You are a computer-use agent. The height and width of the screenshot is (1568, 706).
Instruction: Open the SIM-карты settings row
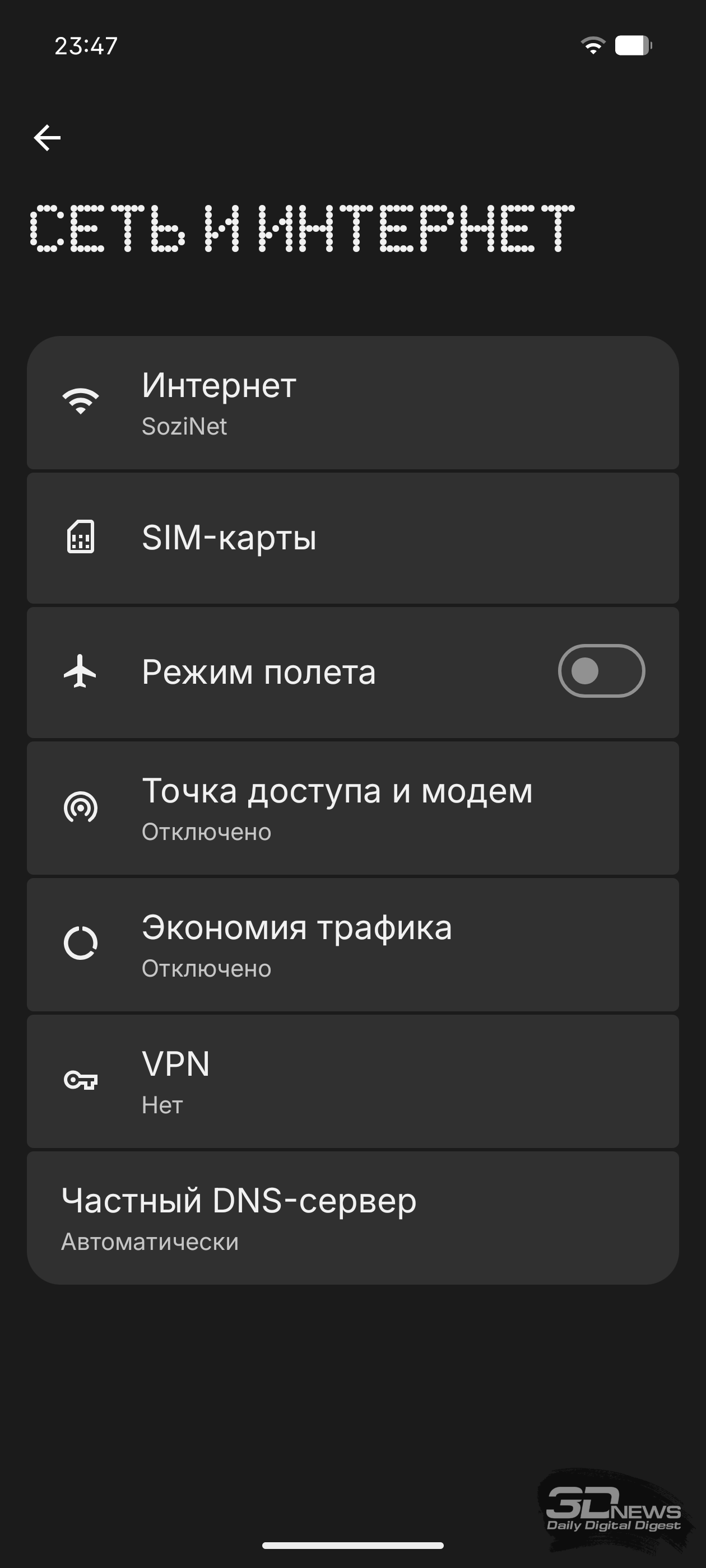coord(352,538)
